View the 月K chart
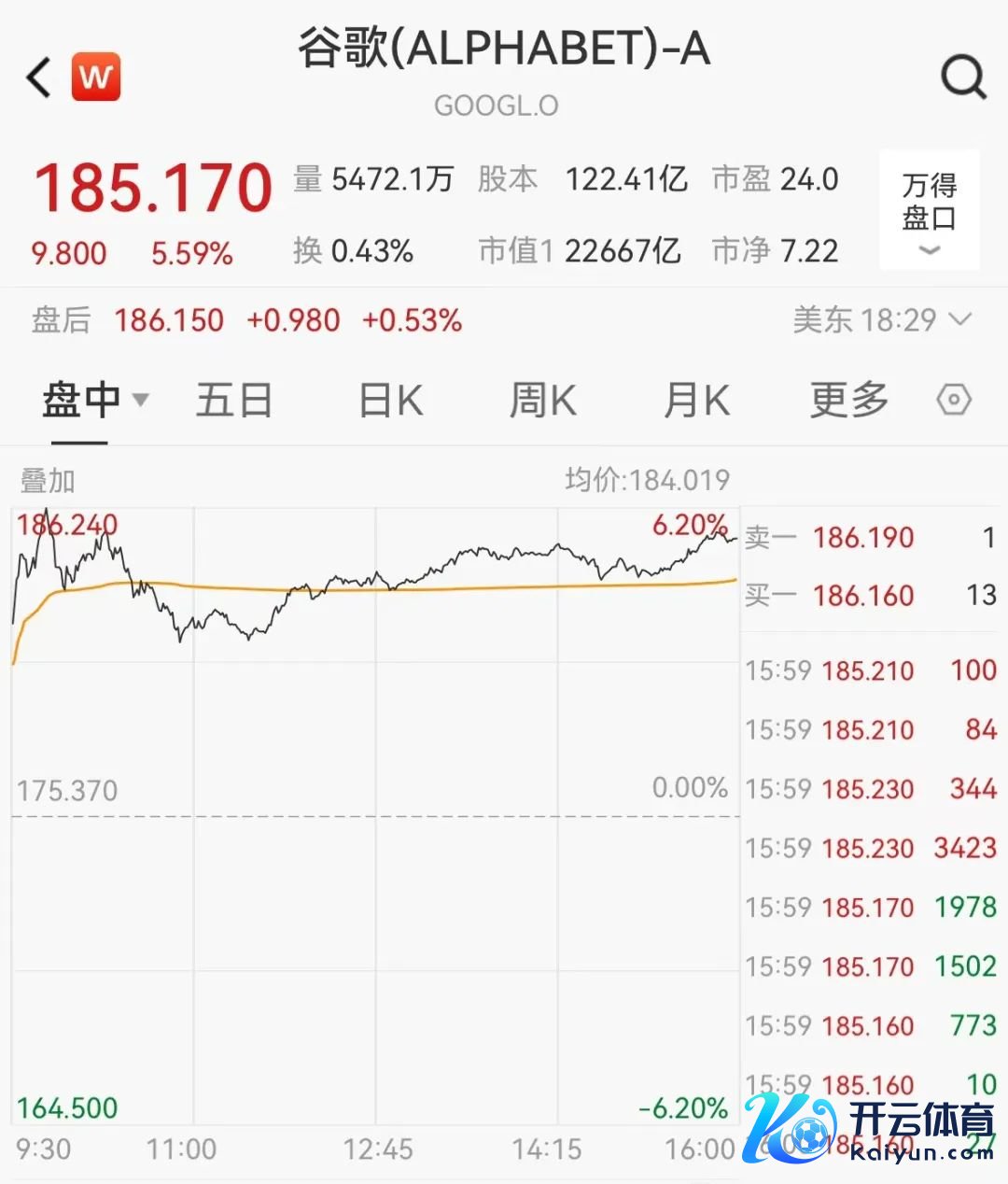The image size is (1008, 1184). (696, 402)
